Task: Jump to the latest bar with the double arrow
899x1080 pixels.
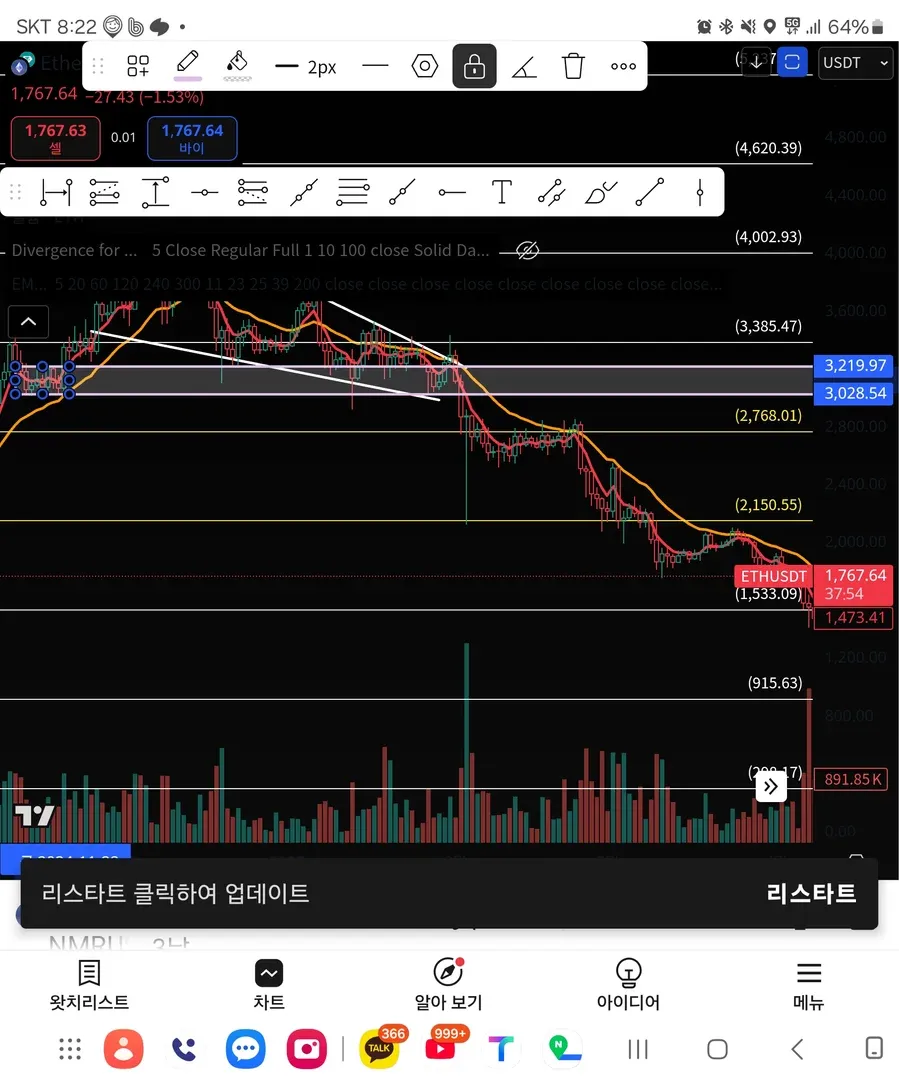Action: click(770, 787)
